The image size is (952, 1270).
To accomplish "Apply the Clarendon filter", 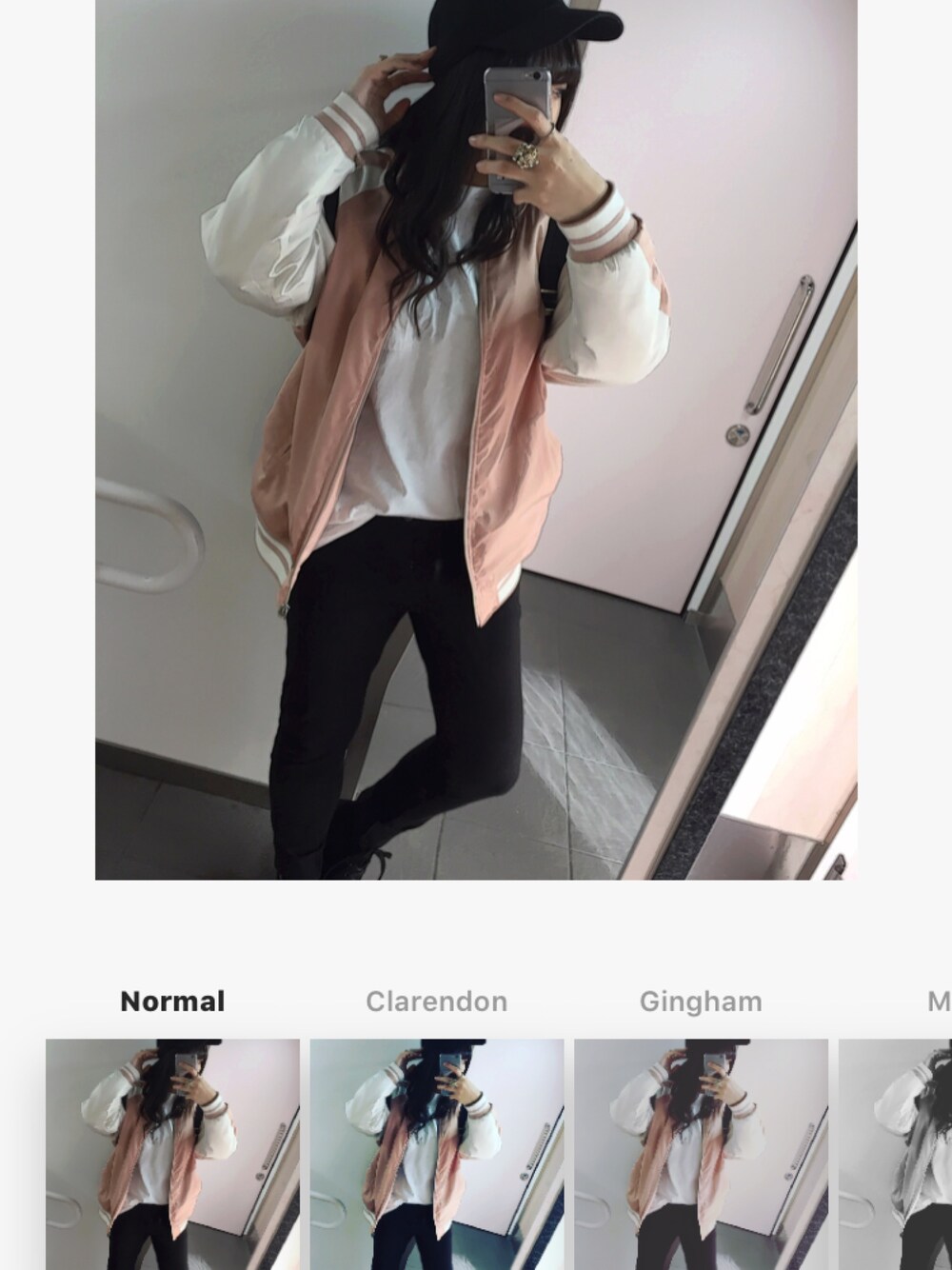I will (x=437, y=1154).
